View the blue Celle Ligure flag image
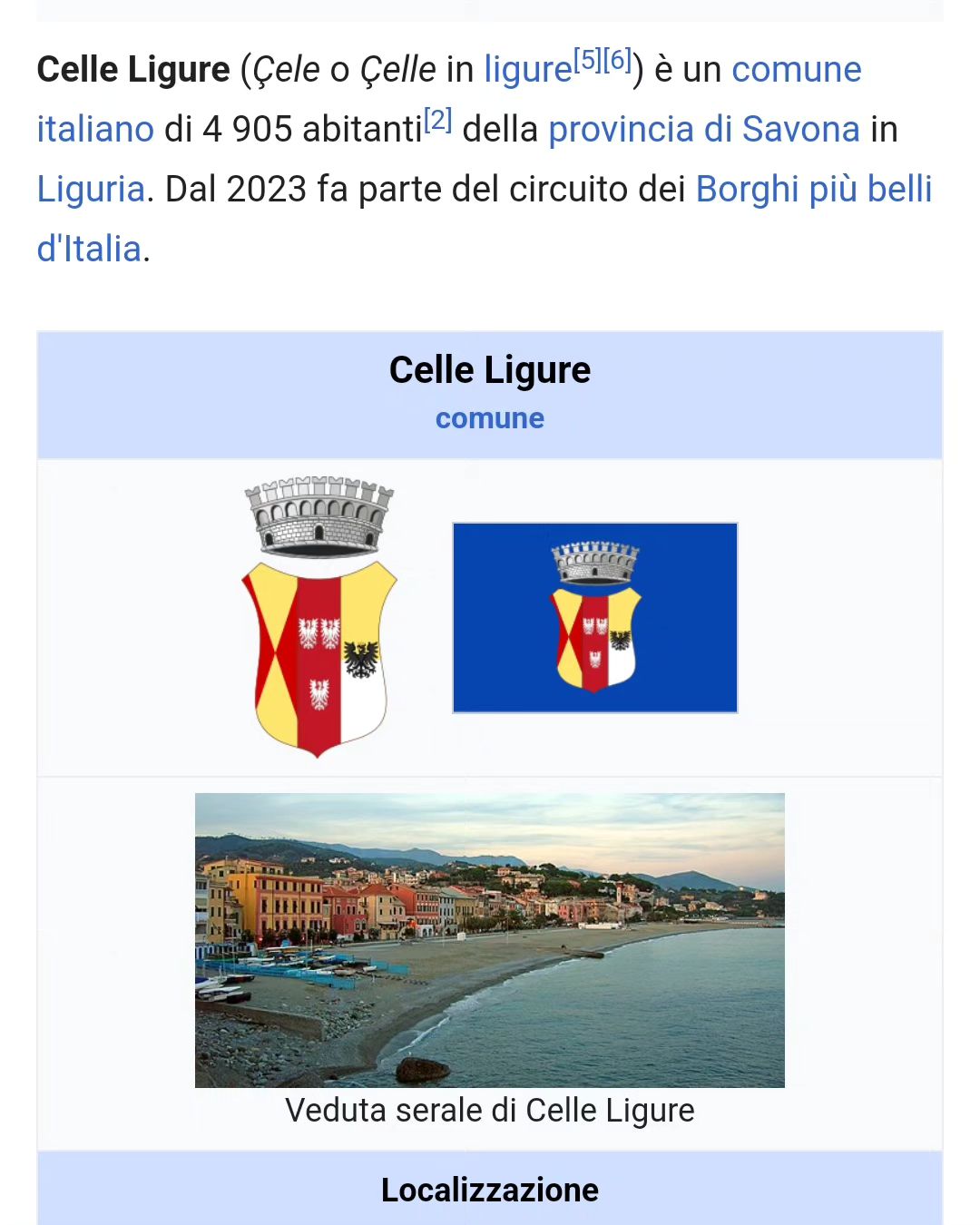This screenshot has height=1225, width=980. 594,617
